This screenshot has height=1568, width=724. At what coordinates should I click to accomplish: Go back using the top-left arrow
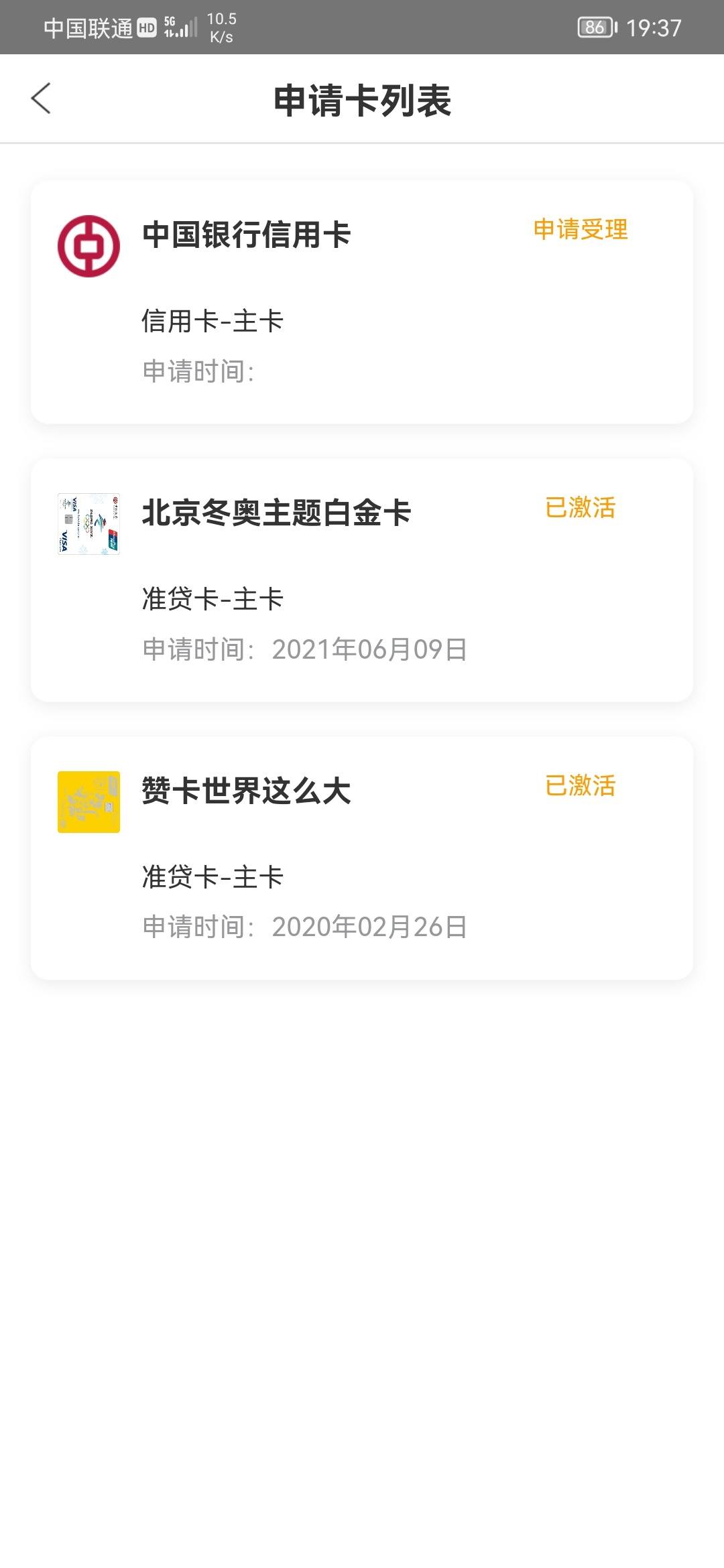point(41,99)
